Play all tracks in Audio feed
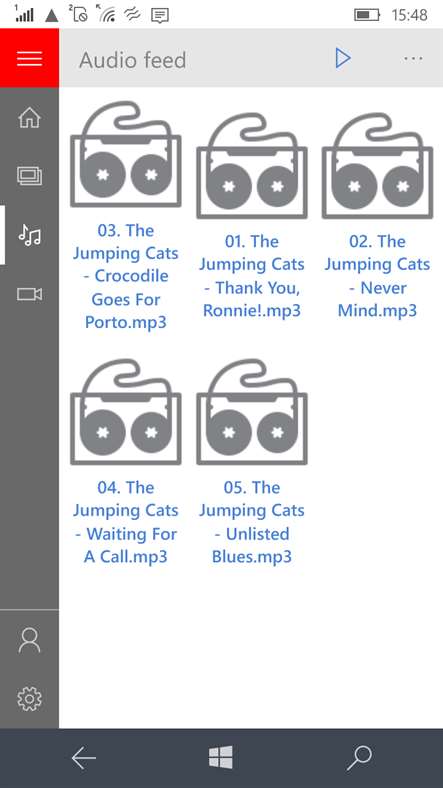 click(343, 58)
